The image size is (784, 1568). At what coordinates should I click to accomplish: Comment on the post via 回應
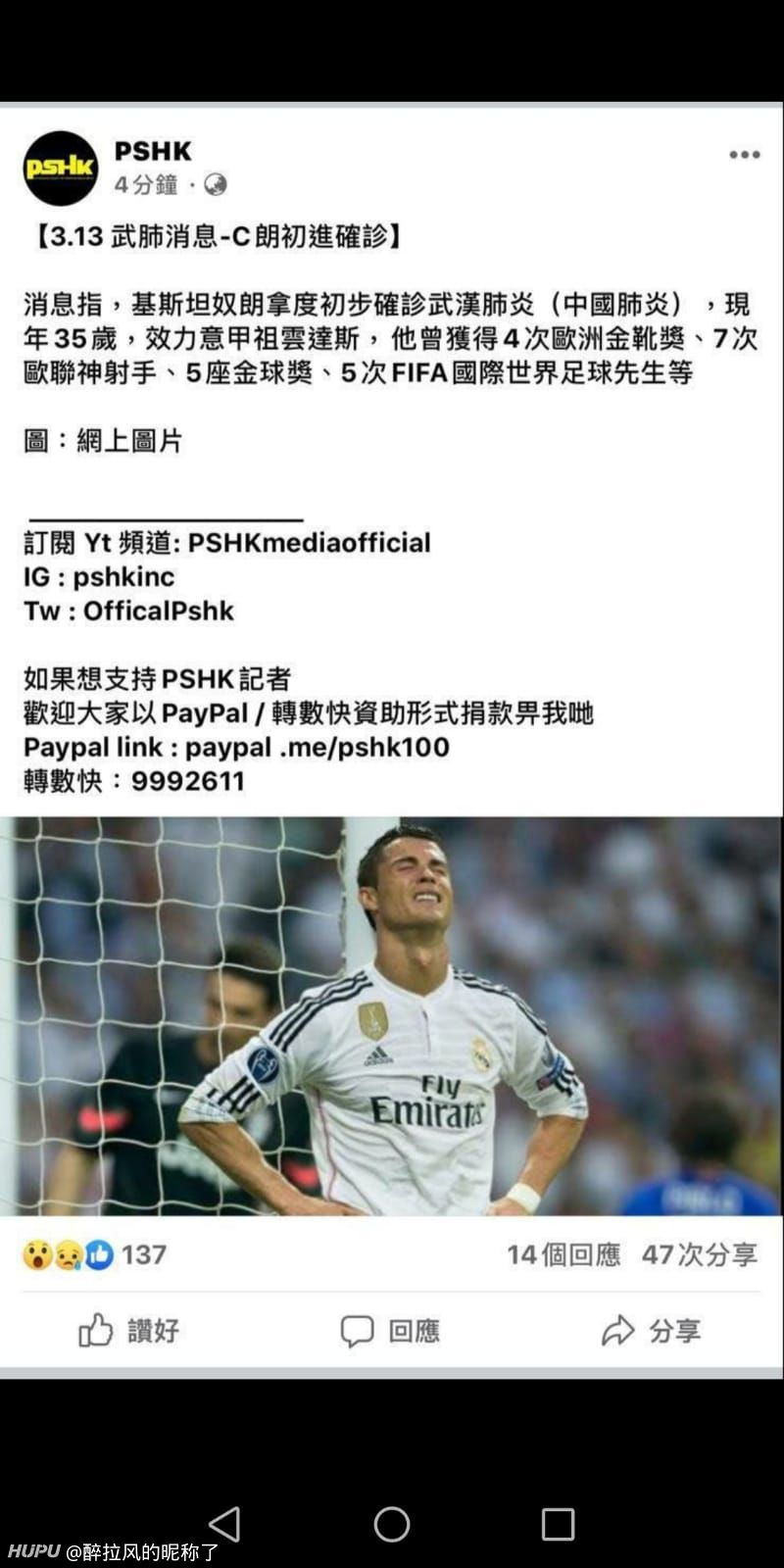(390, 1330)
